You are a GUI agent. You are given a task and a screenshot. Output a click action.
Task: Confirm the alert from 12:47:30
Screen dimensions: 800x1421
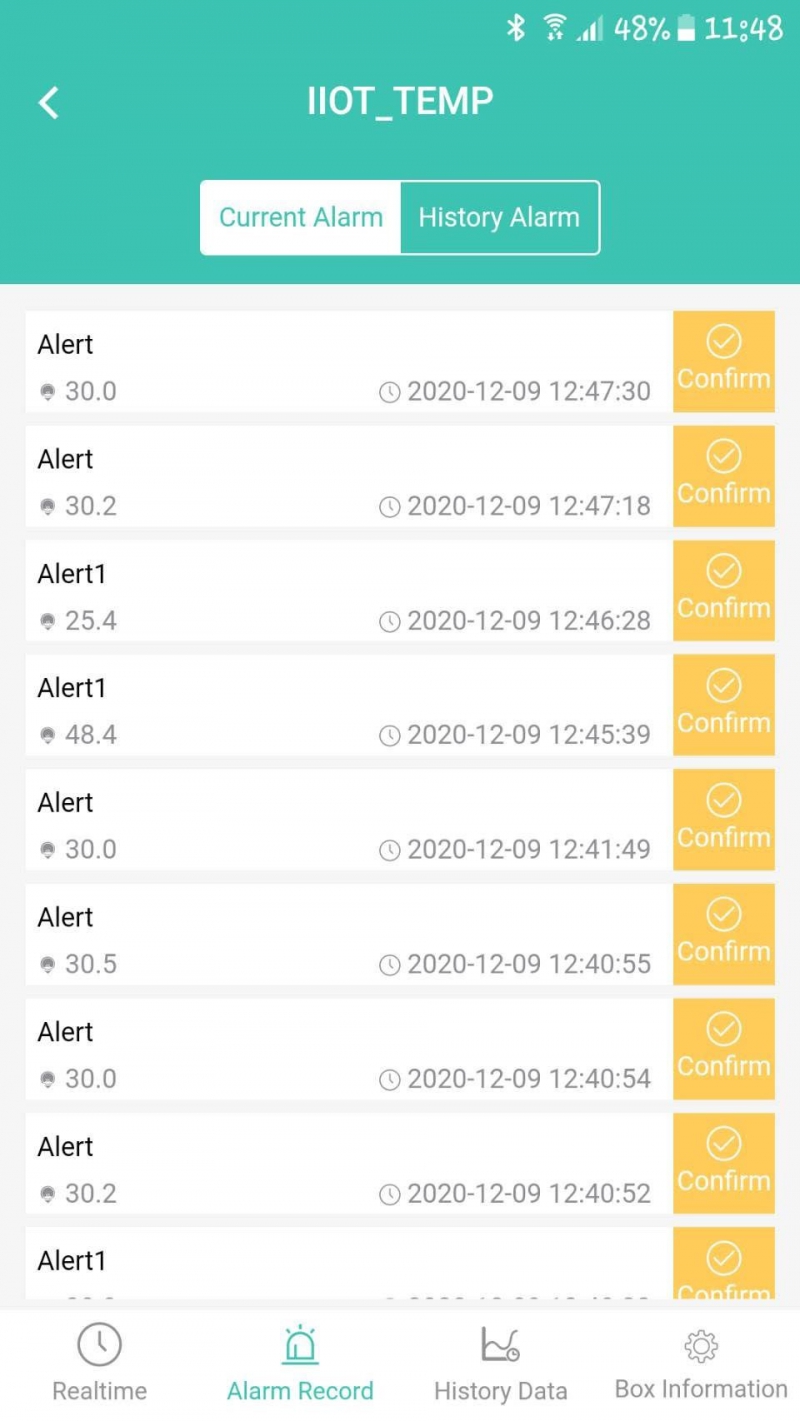click(723, 361)
